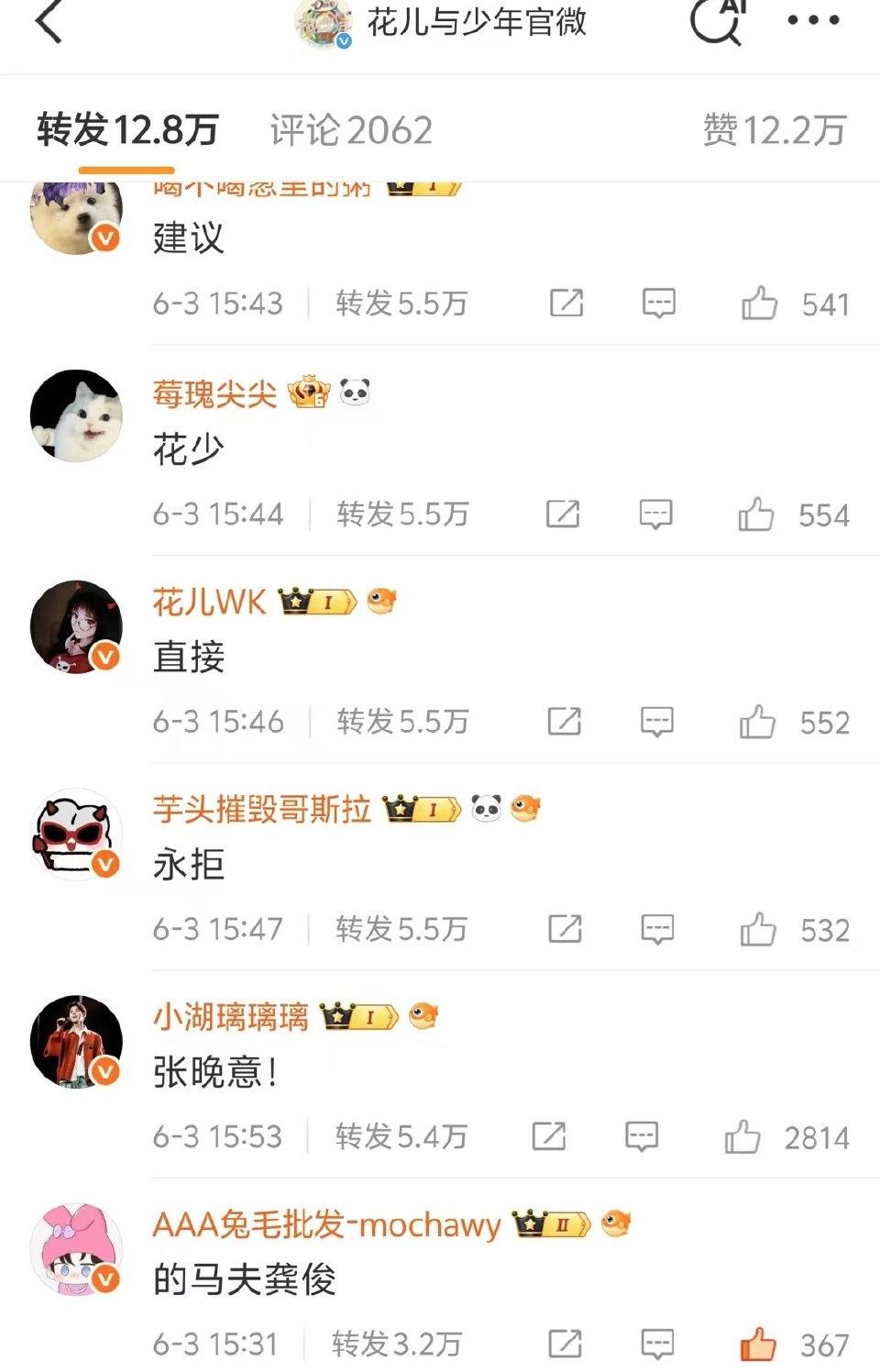Go back using the top-left arrow
Viewport: 880px width, 1372px height.
pos(49,22)
